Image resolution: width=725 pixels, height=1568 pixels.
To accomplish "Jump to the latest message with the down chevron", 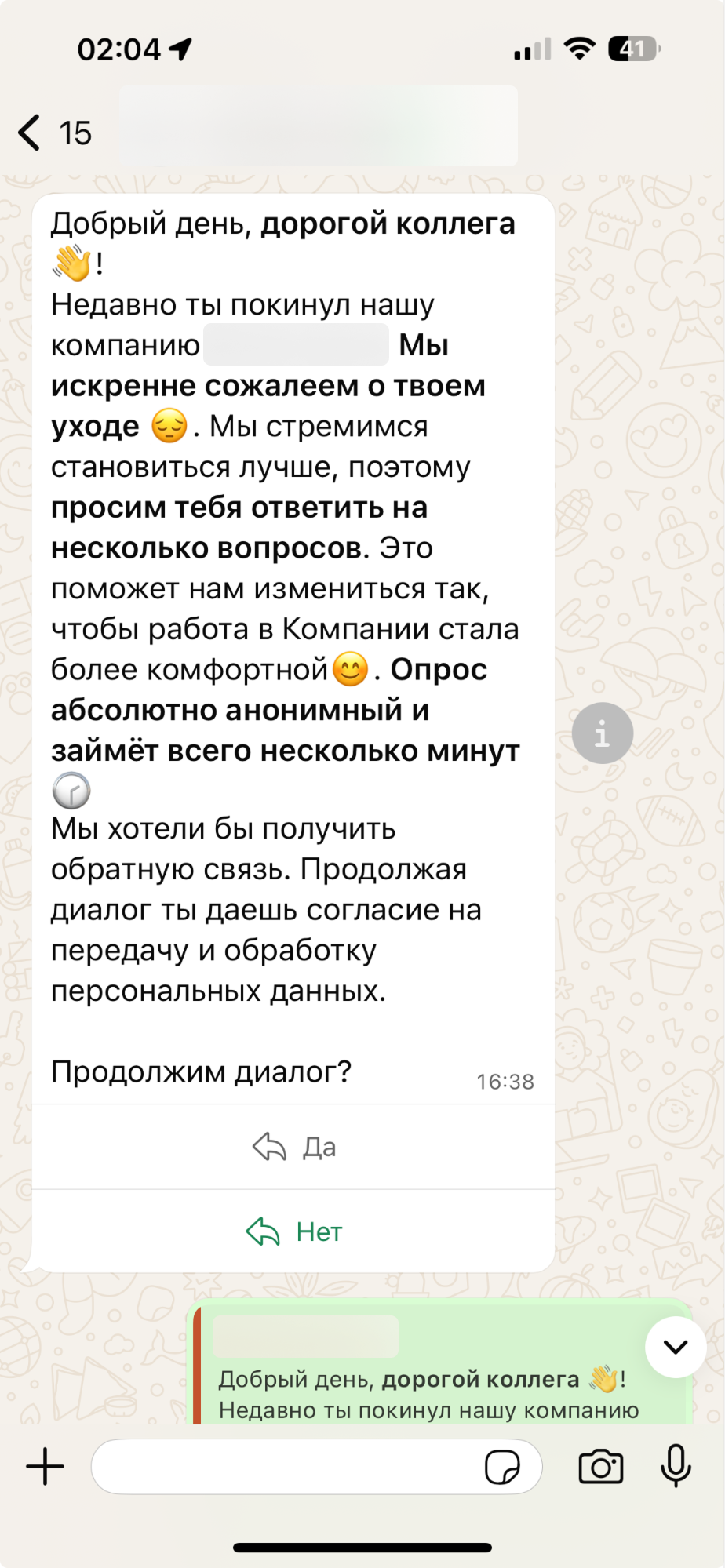I will 675,1347.
